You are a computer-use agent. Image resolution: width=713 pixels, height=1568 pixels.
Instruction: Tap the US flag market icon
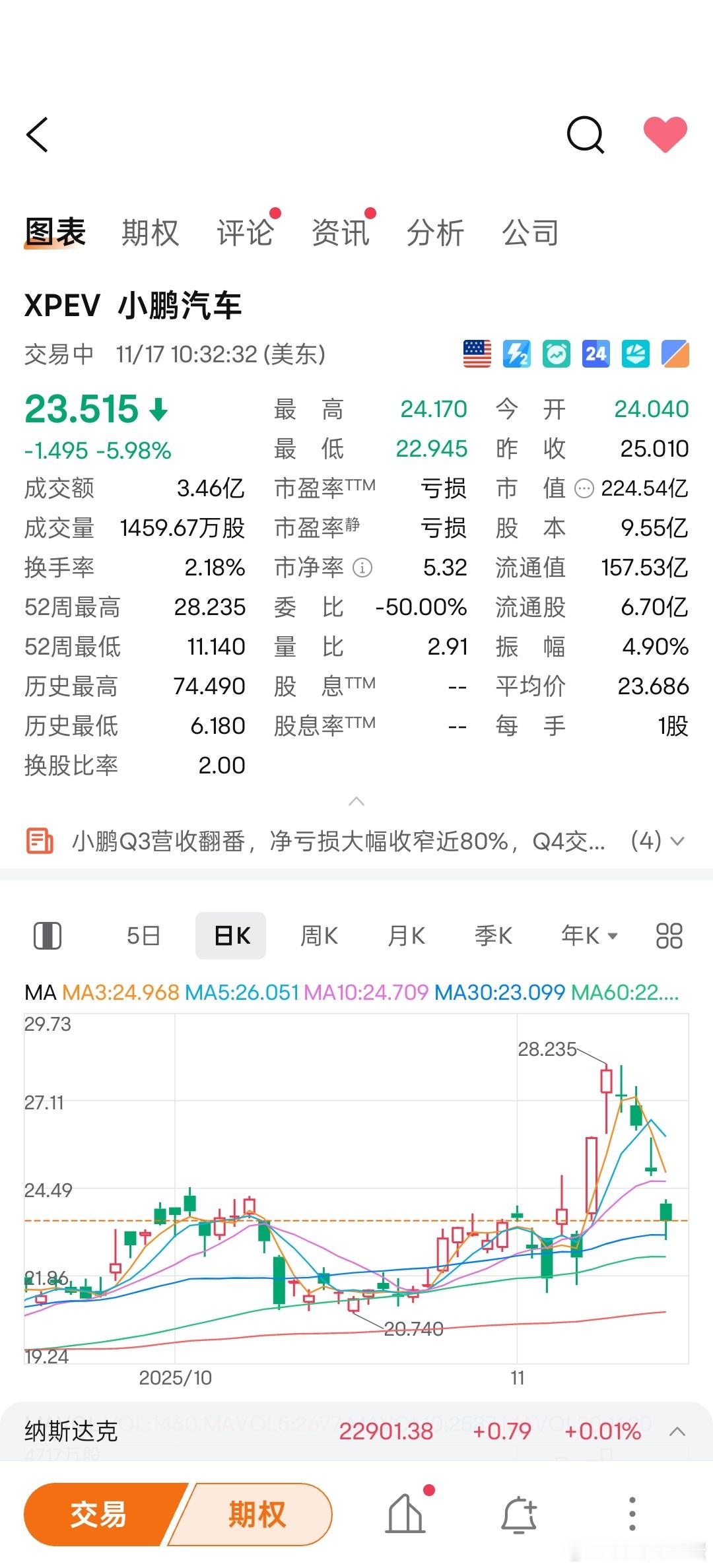coord(477,354)
